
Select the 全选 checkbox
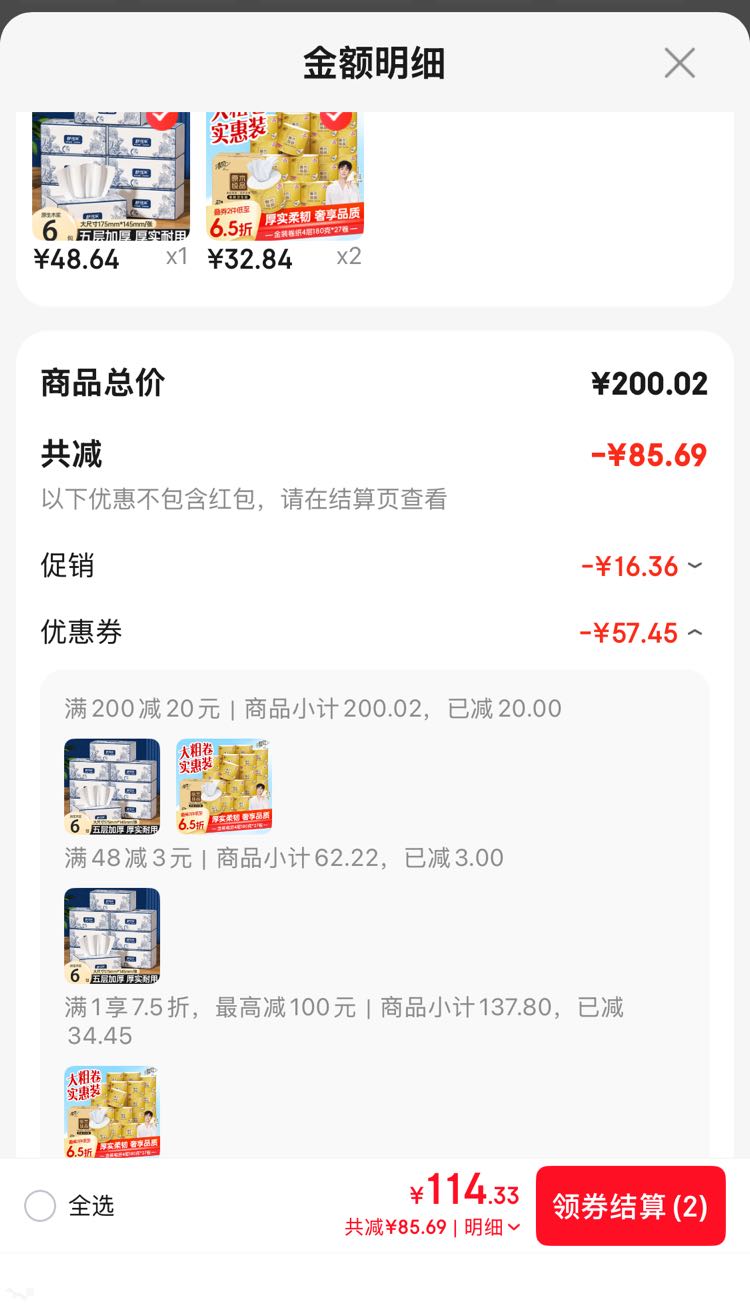point(40,1206)
